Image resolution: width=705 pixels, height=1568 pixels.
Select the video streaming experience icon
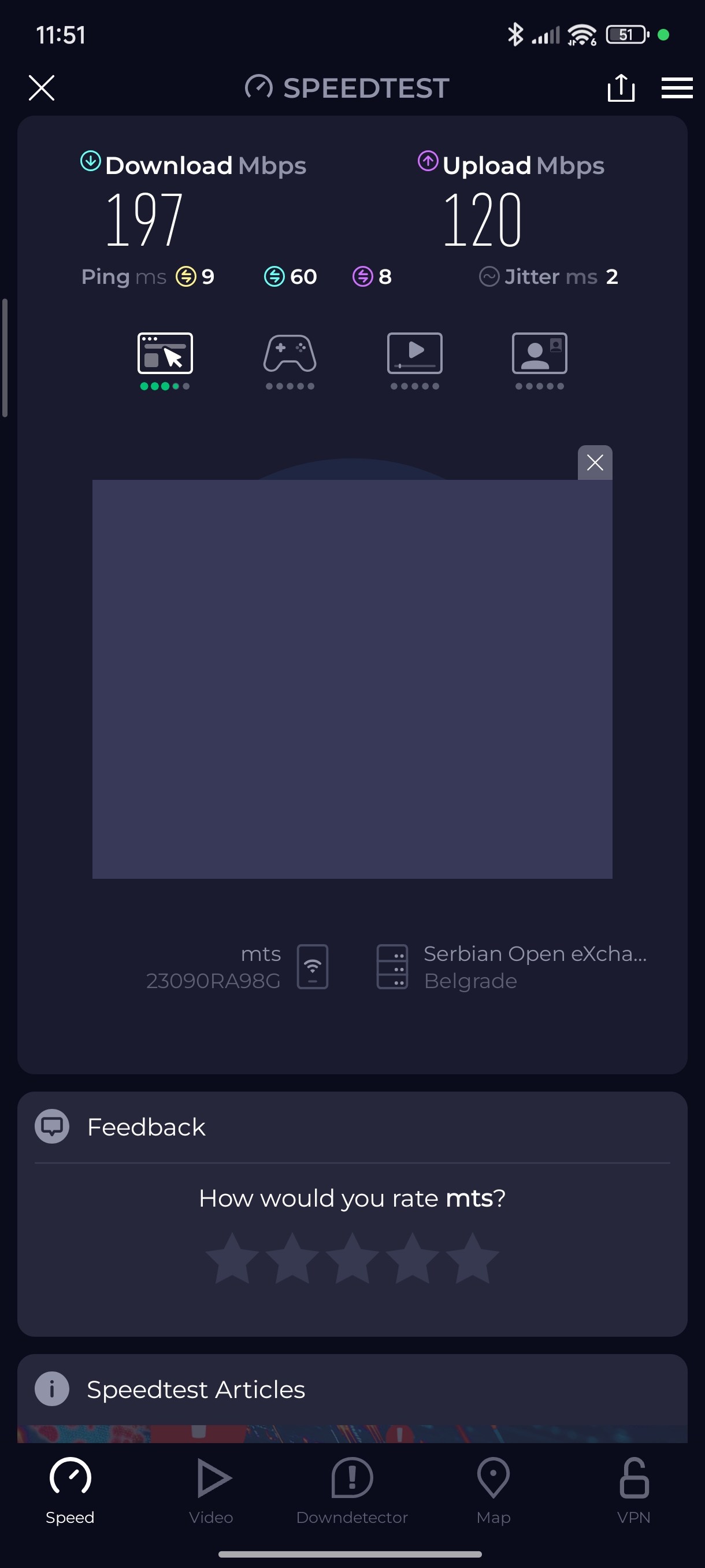click(414, 354)
